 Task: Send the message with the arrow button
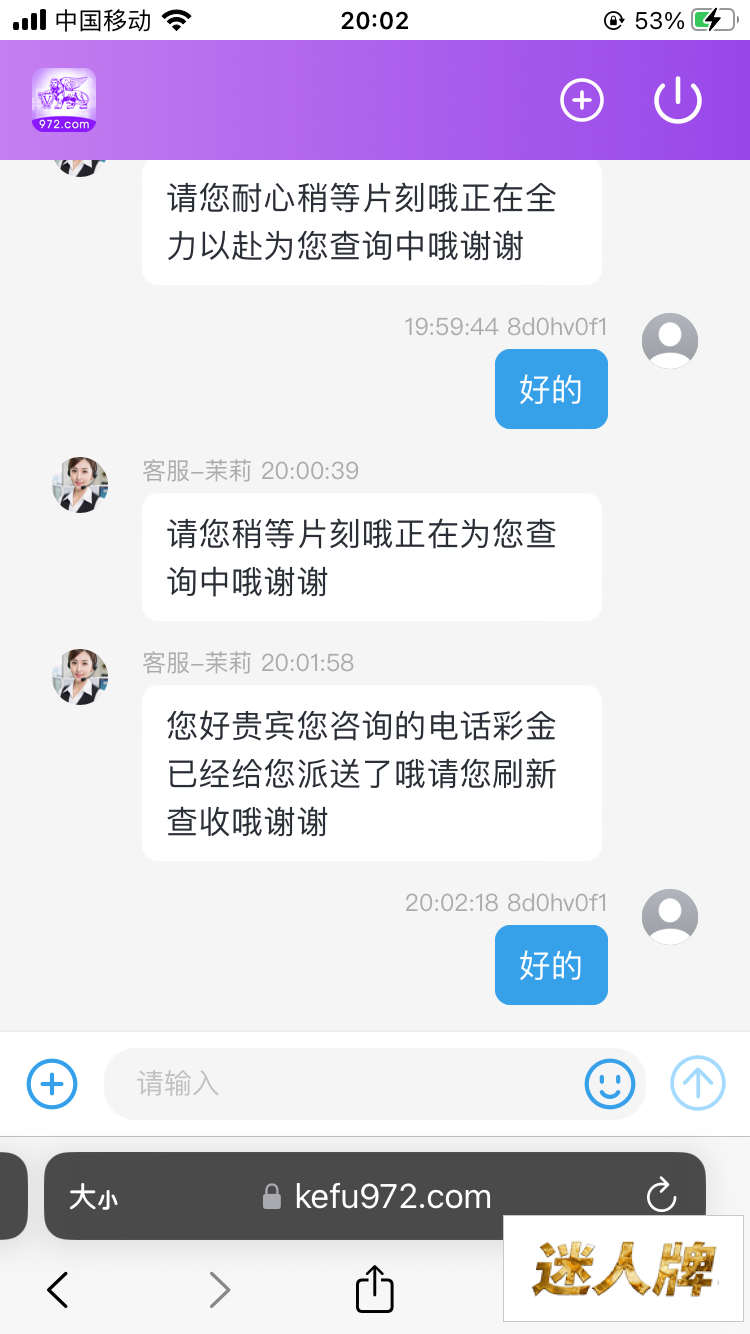tap(697, 1084)
